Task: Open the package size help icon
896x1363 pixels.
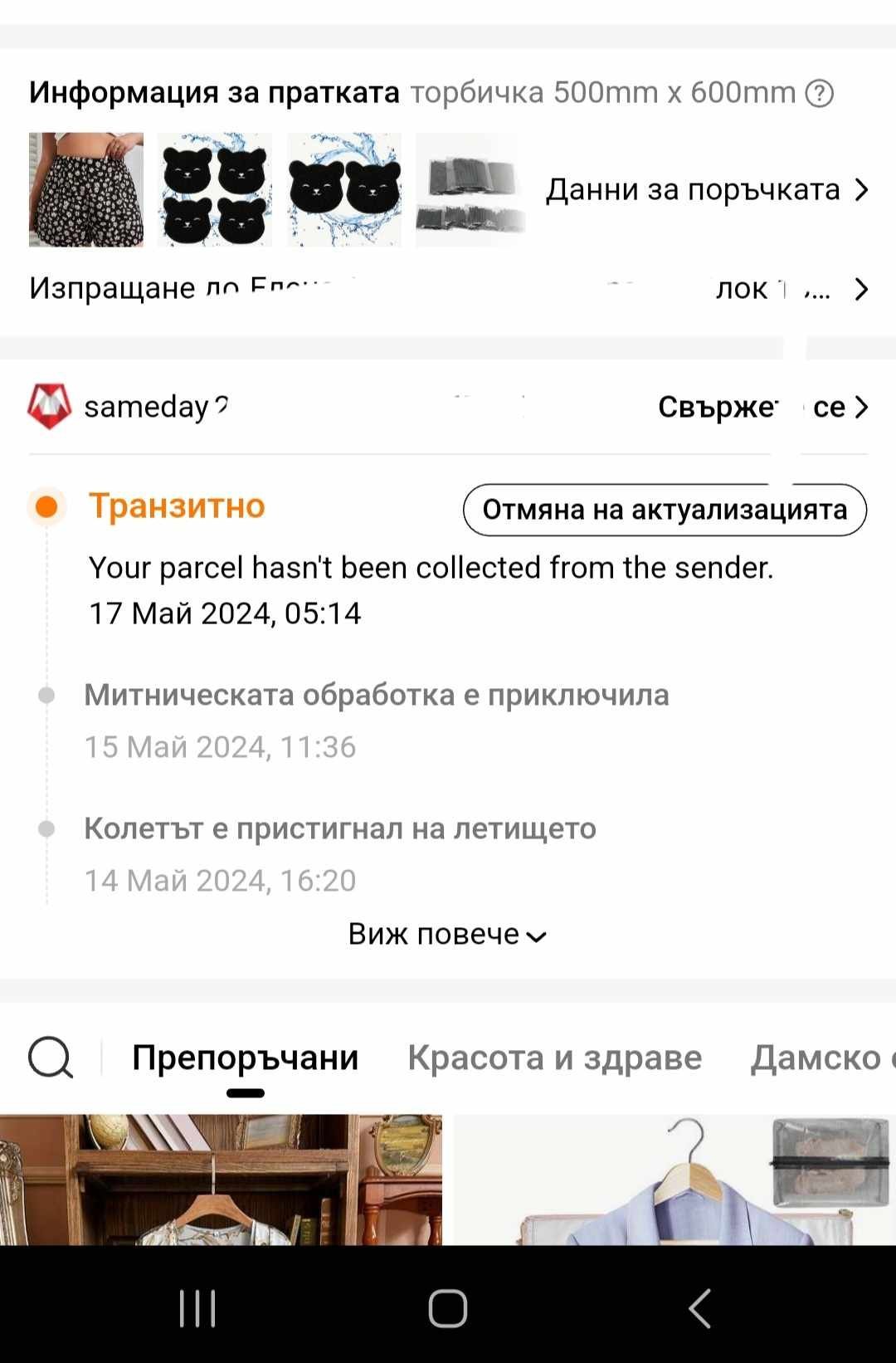Action: point(820,93)
